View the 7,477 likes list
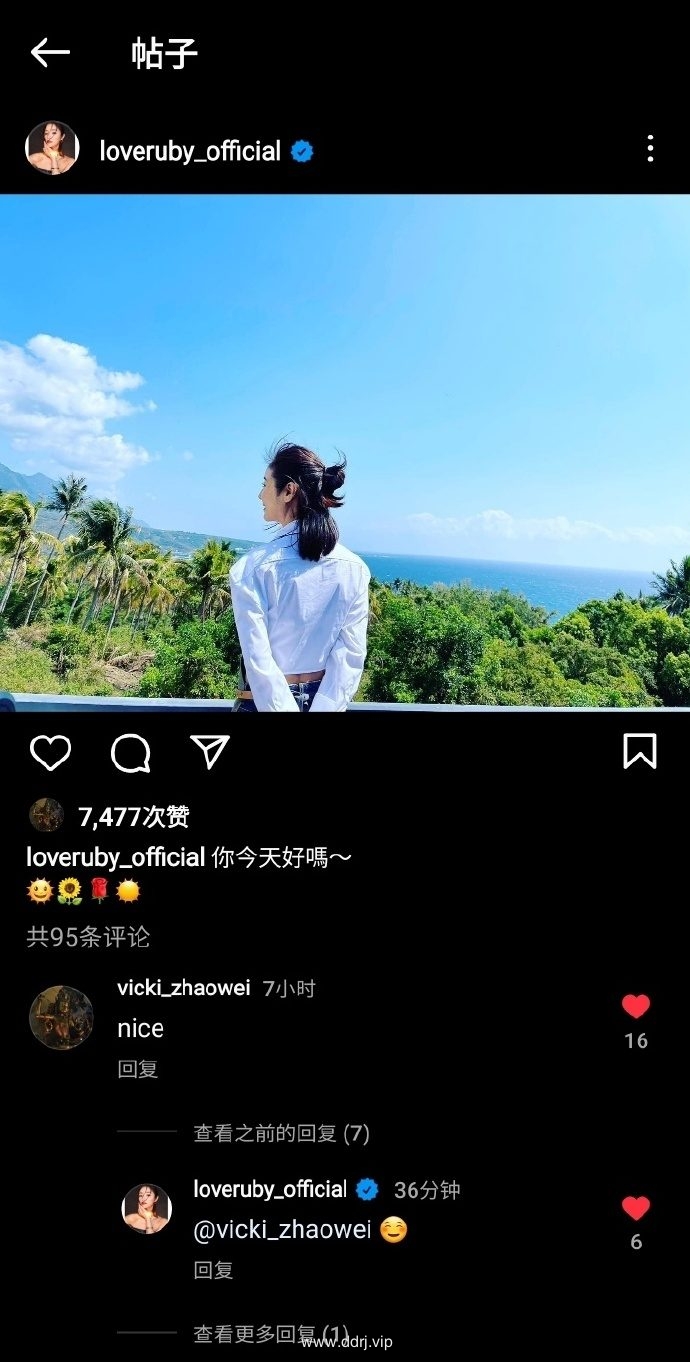This screenshot has width=690, height=1362. [133, 817]
